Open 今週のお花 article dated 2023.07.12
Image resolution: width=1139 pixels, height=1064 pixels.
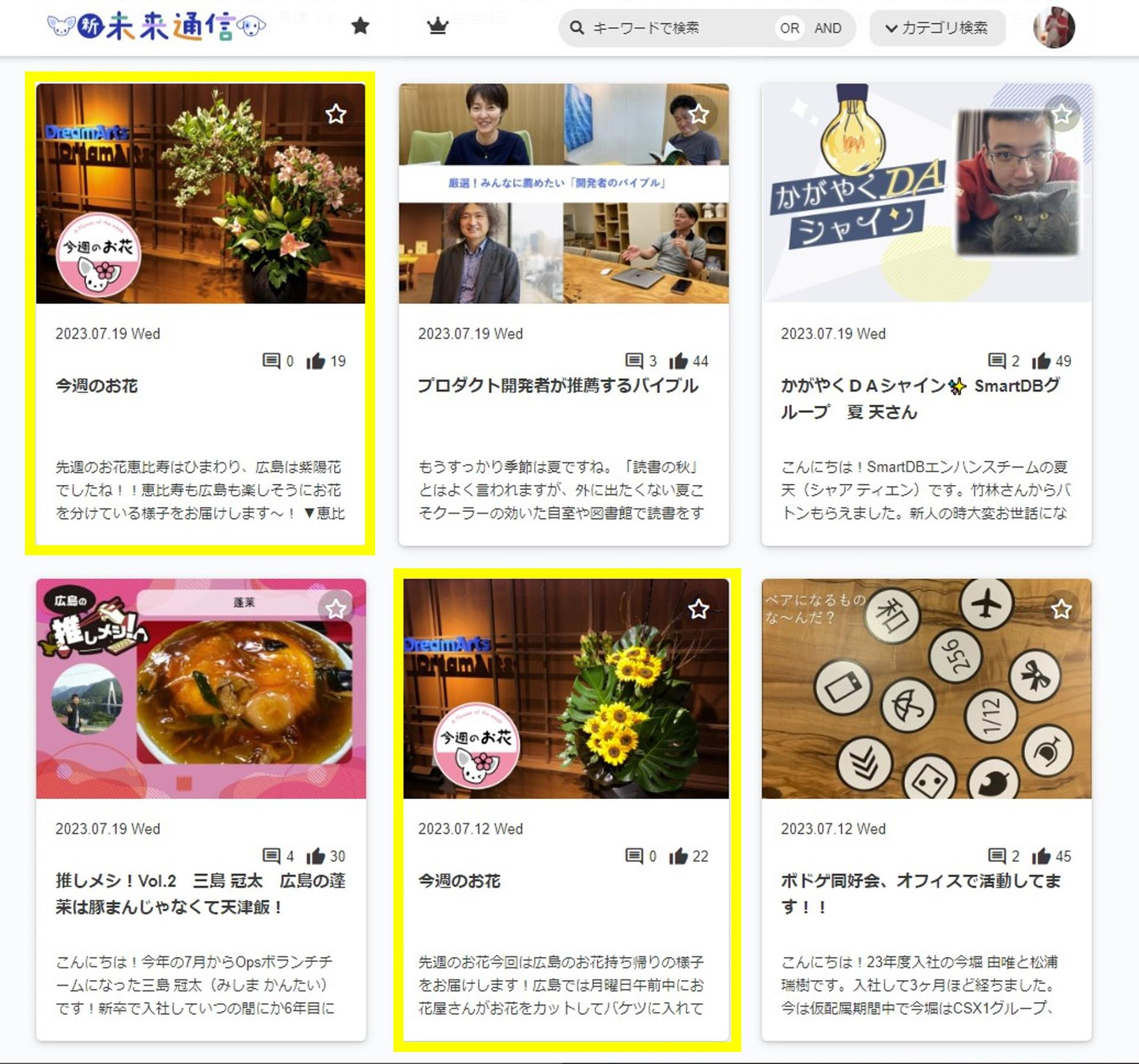pos(460,880)
